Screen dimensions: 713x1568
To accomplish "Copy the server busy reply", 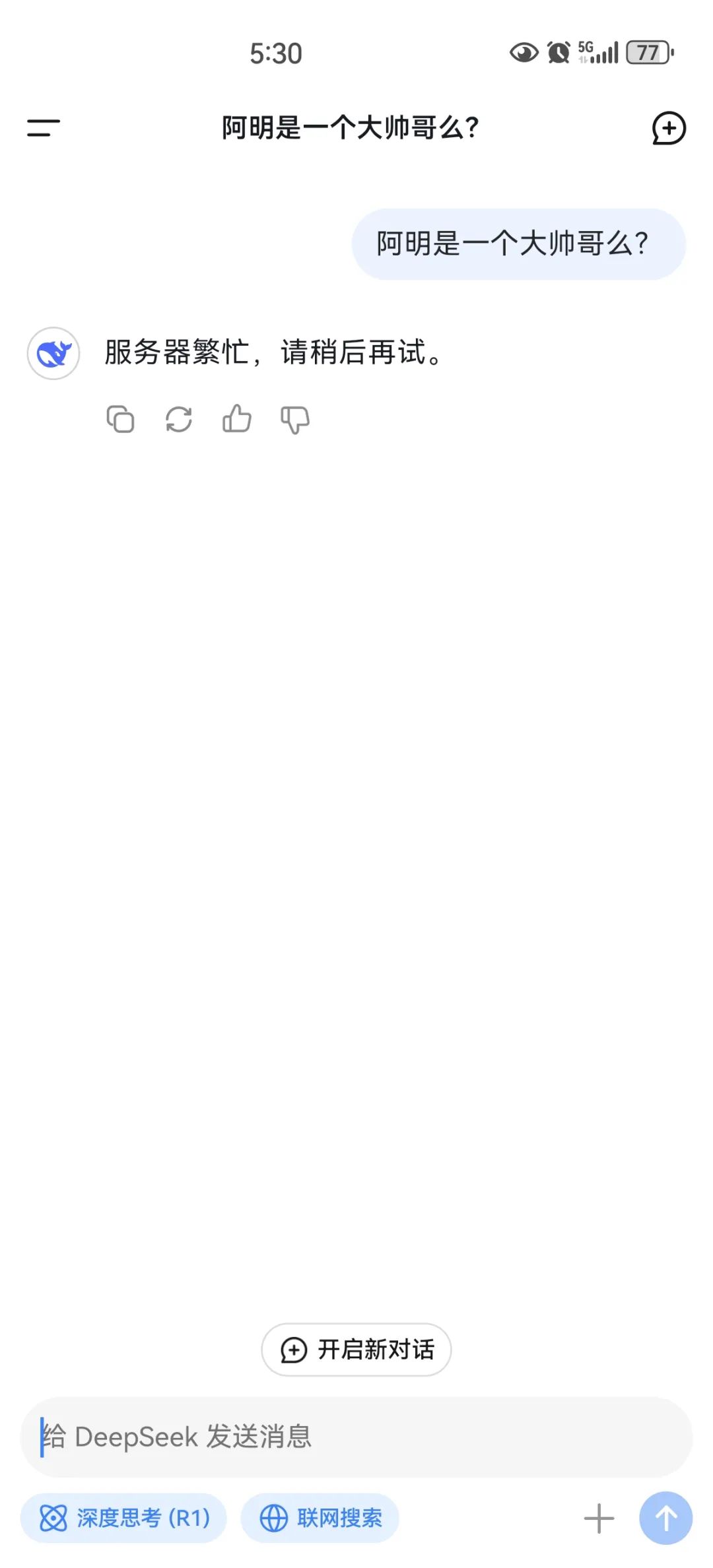I will [x=120, y=419].
